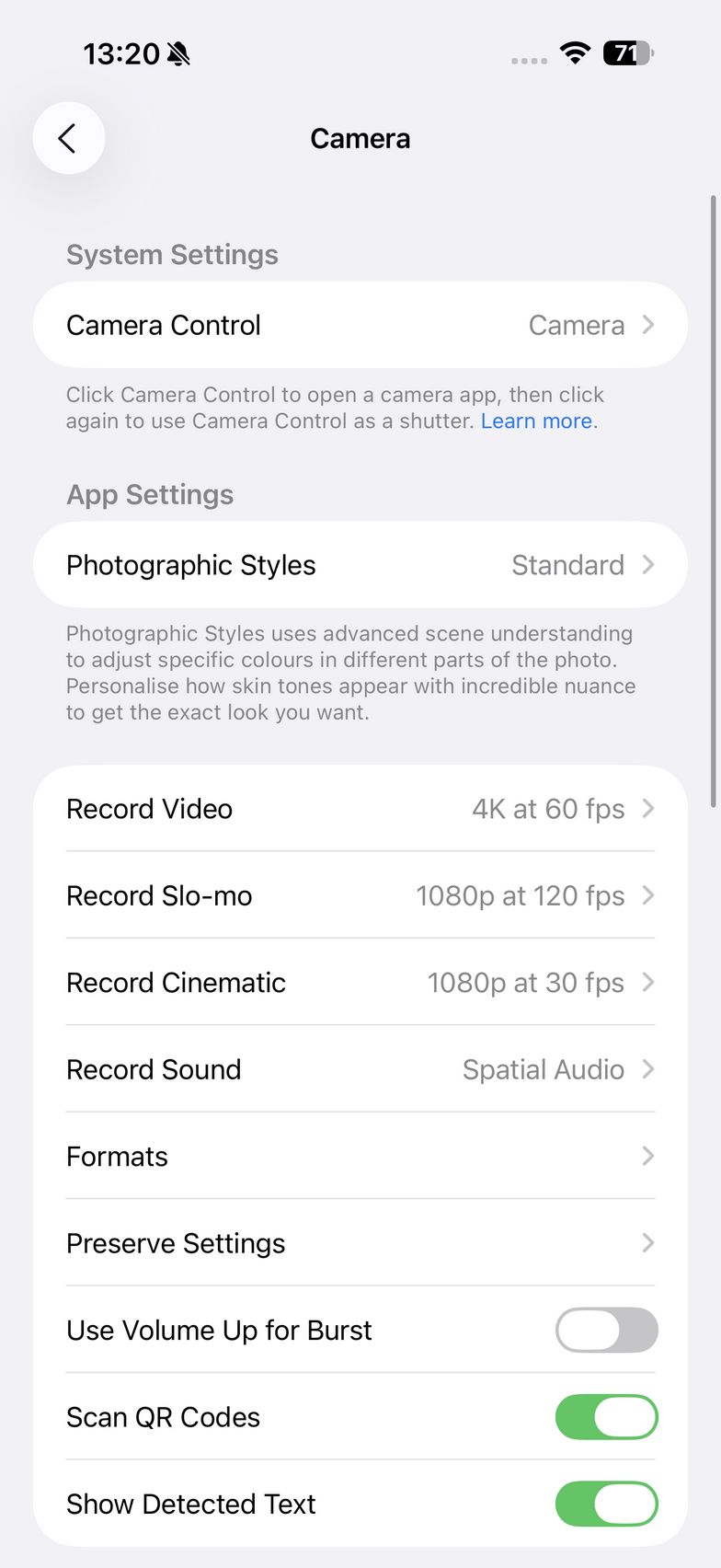Screen dimensions: 721x1568
Task: Open Record Sound settings
Action: pos(360,1069)
